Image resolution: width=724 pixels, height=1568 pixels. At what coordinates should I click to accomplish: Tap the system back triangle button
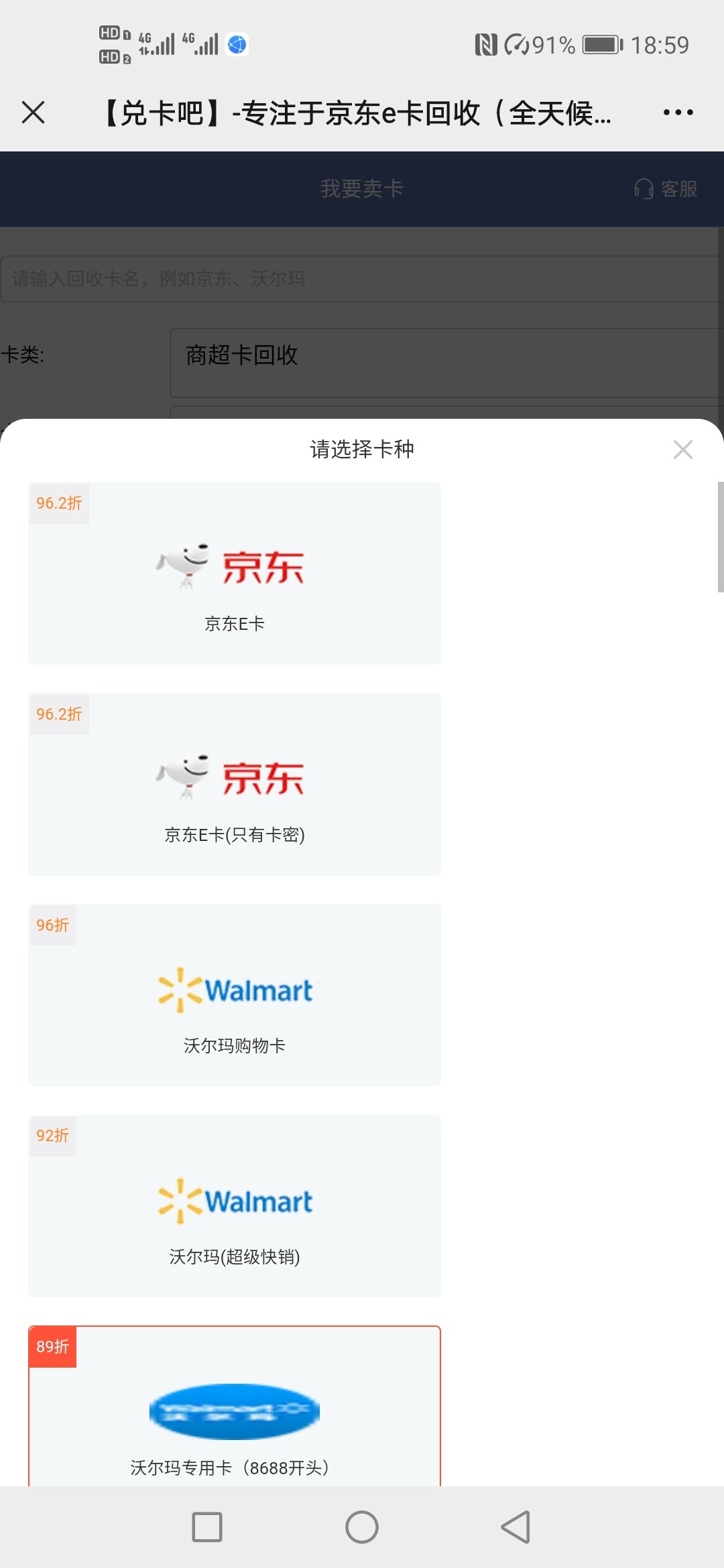516,1527
